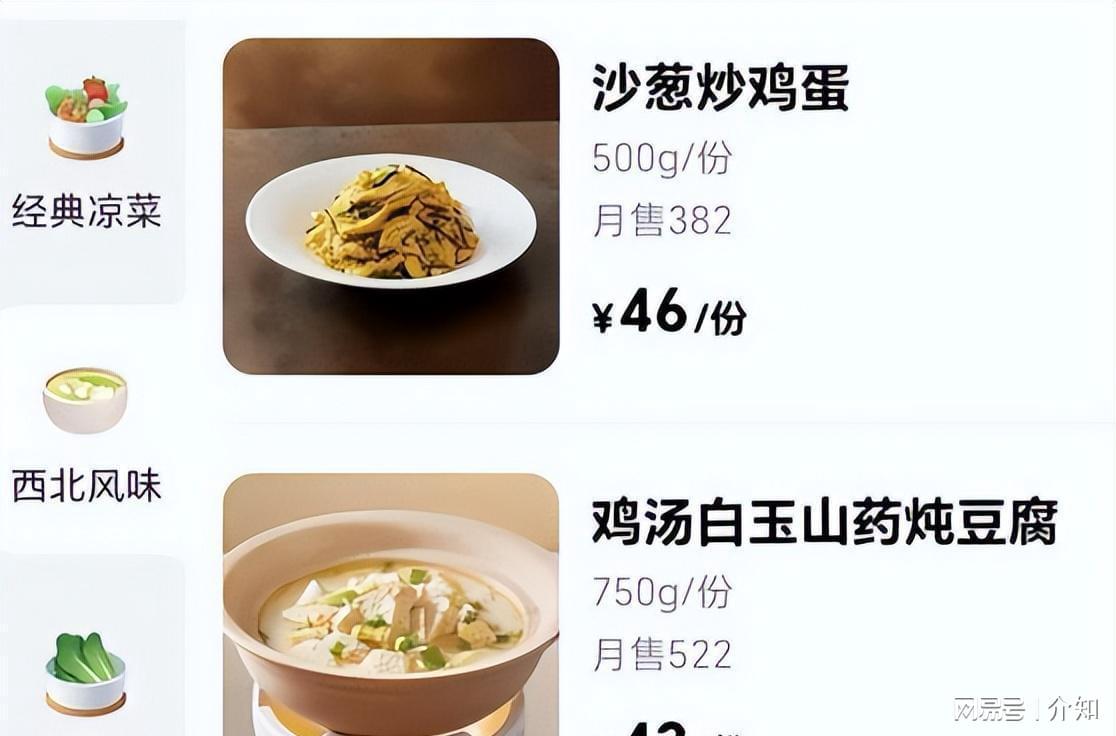Switch to the 西北风味 category
1116x736 pixels.
click(87, 430)
